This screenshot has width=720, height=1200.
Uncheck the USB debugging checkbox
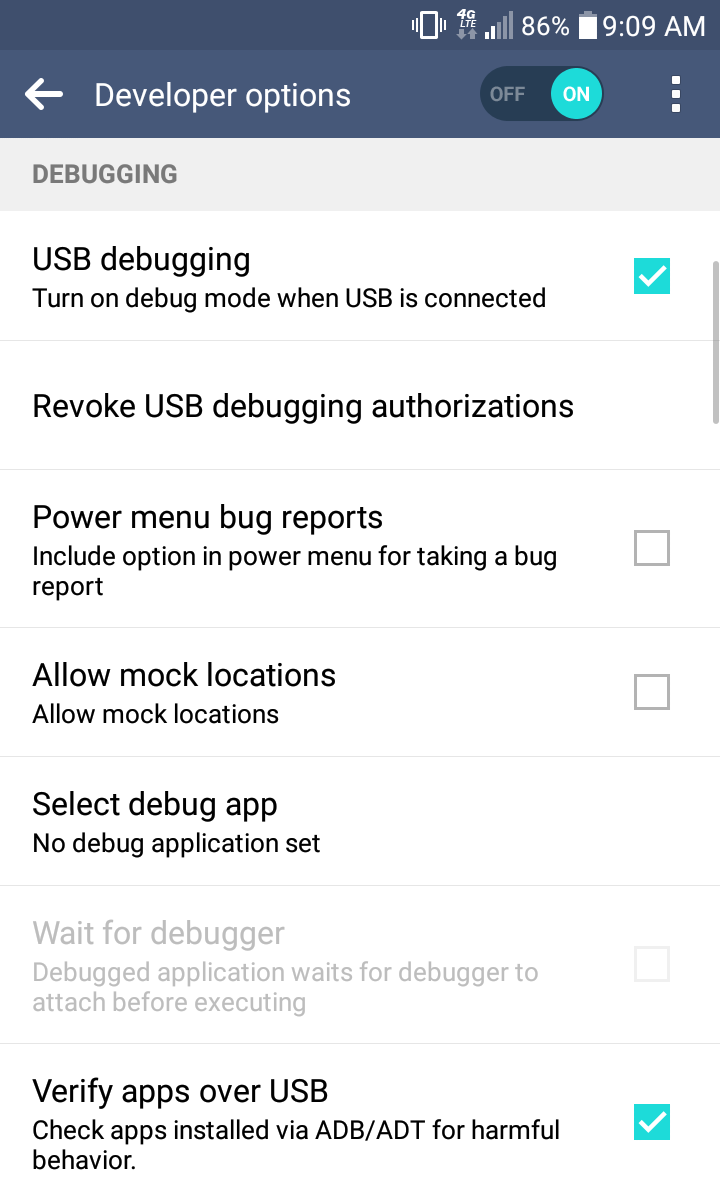(x=651, y=276)
